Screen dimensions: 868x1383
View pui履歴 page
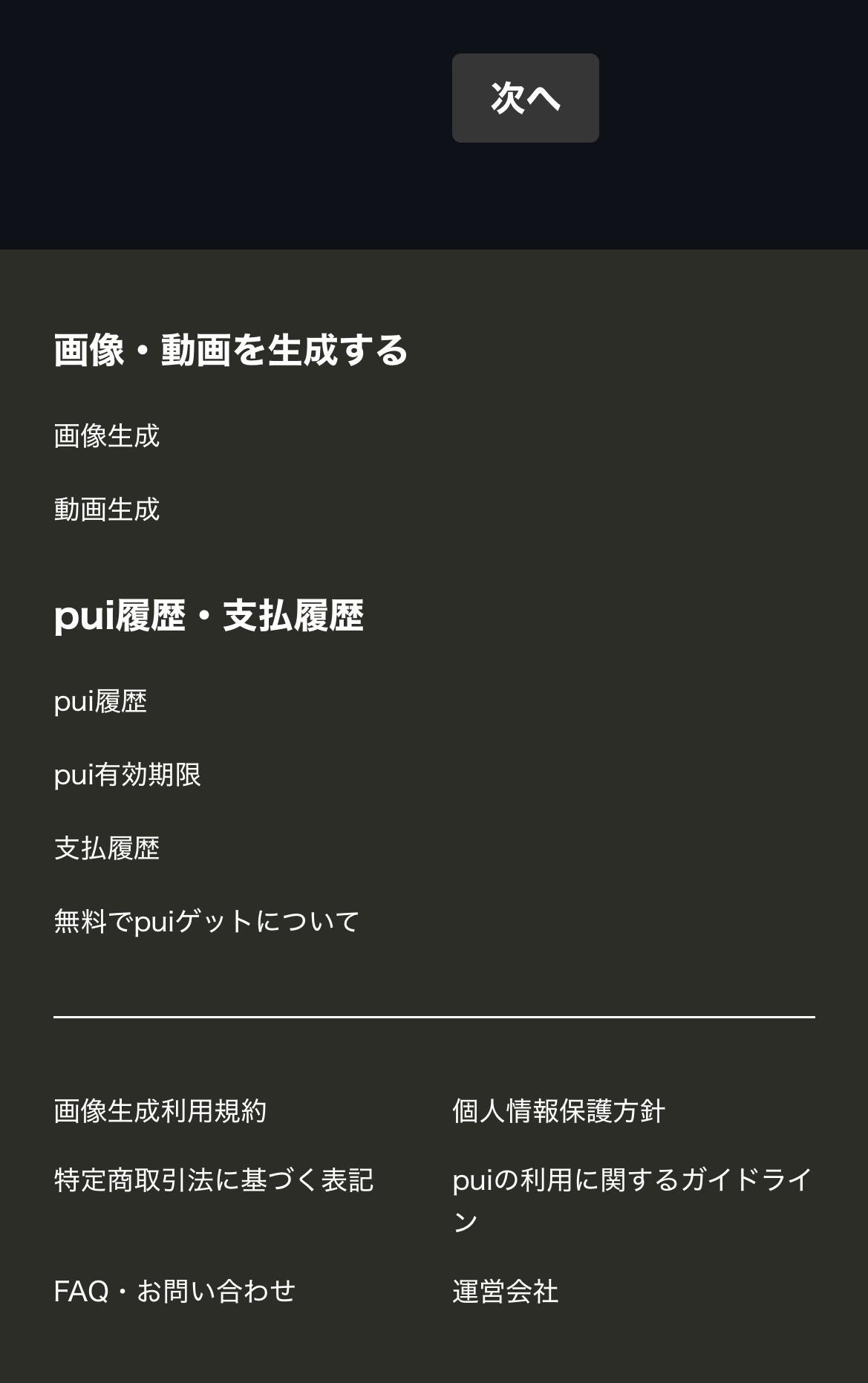[100, 701]
